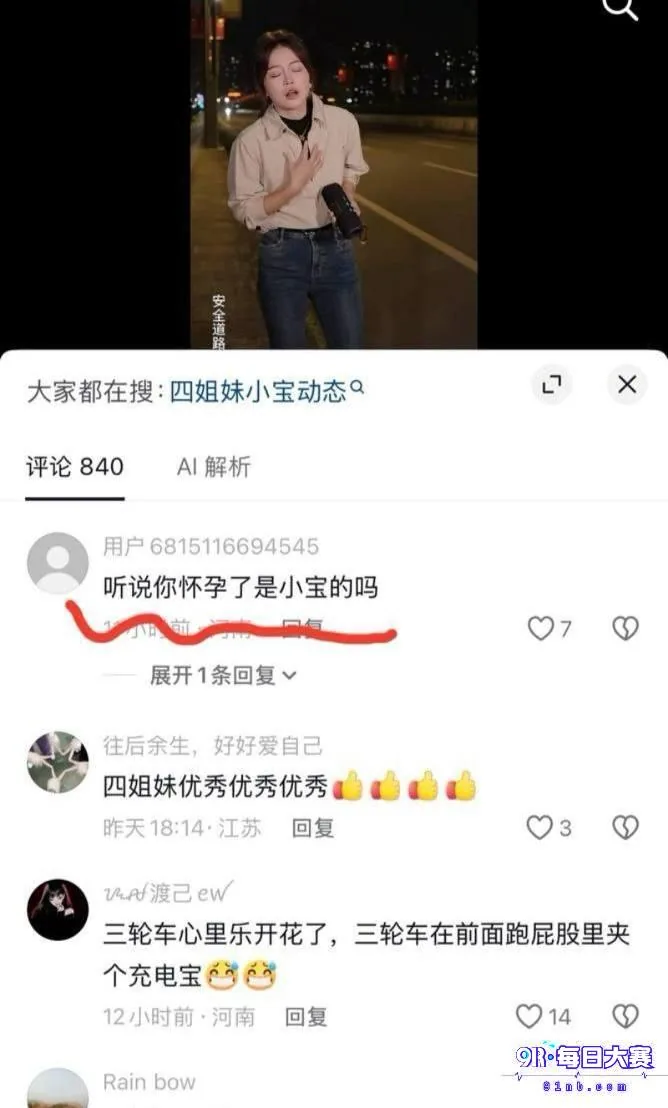Dislike the comment by 用户6815116694545
Viewport: 668px width, 1108px height.
pos(626,628)
